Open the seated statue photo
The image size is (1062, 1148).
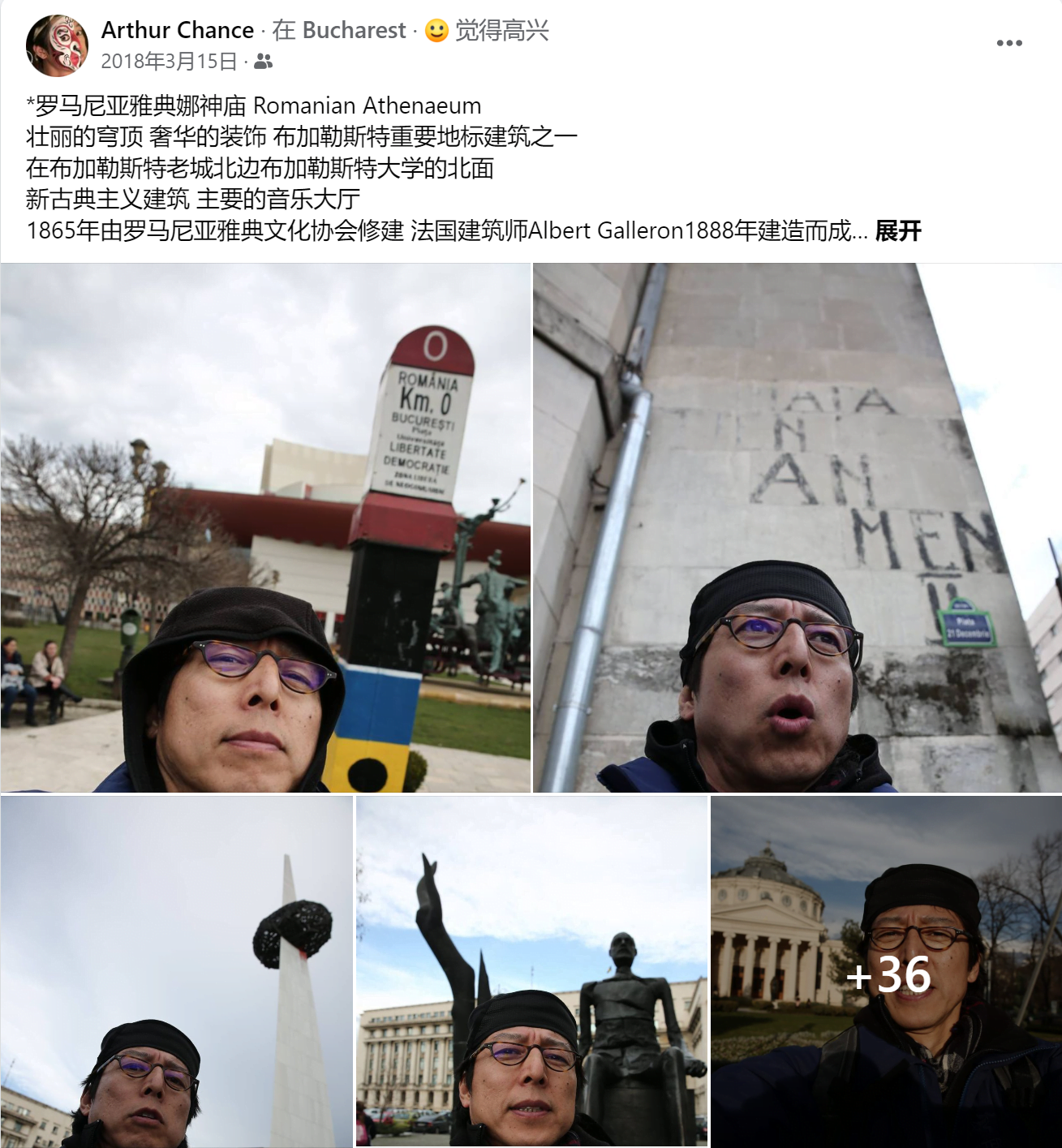coord(531,971)
